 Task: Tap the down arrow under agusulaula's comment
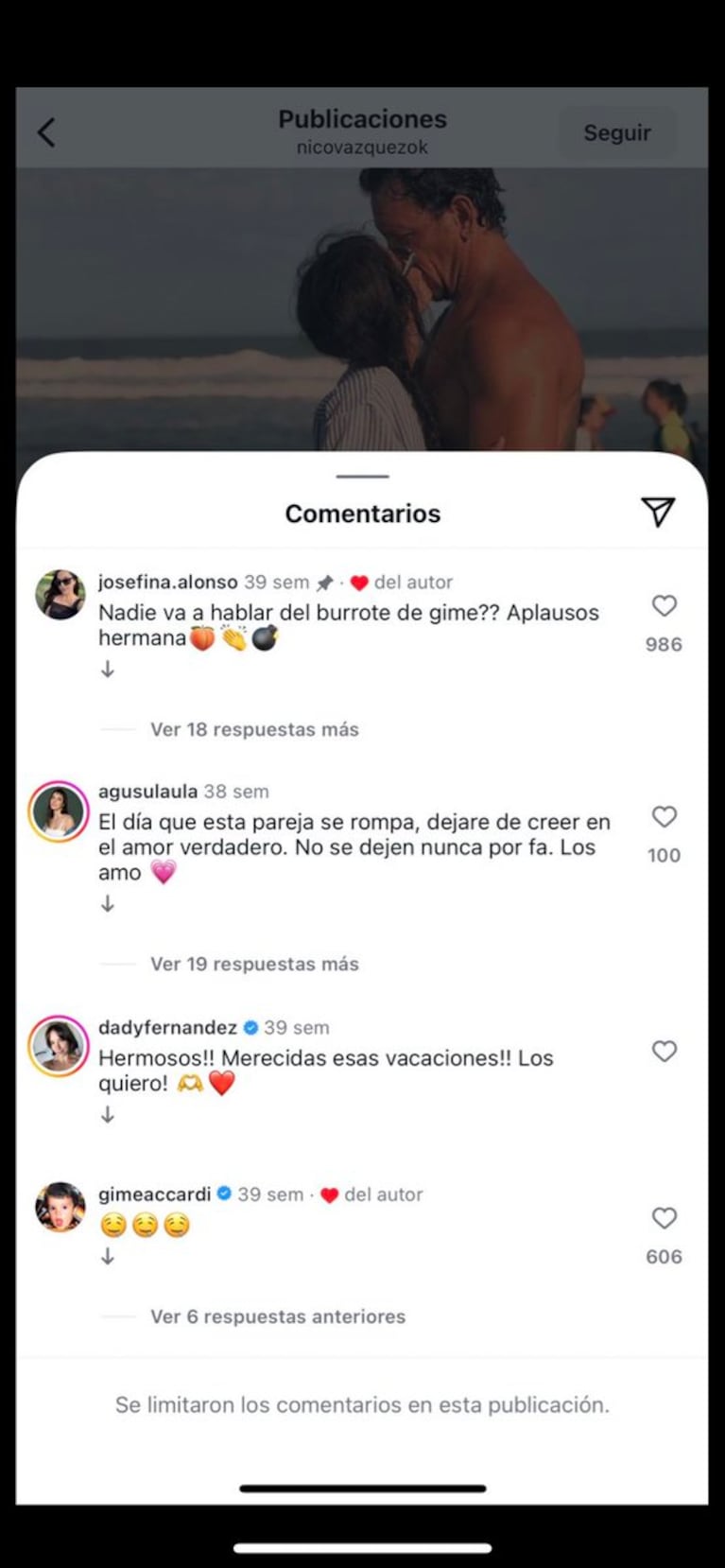click(x=108, y=904)
